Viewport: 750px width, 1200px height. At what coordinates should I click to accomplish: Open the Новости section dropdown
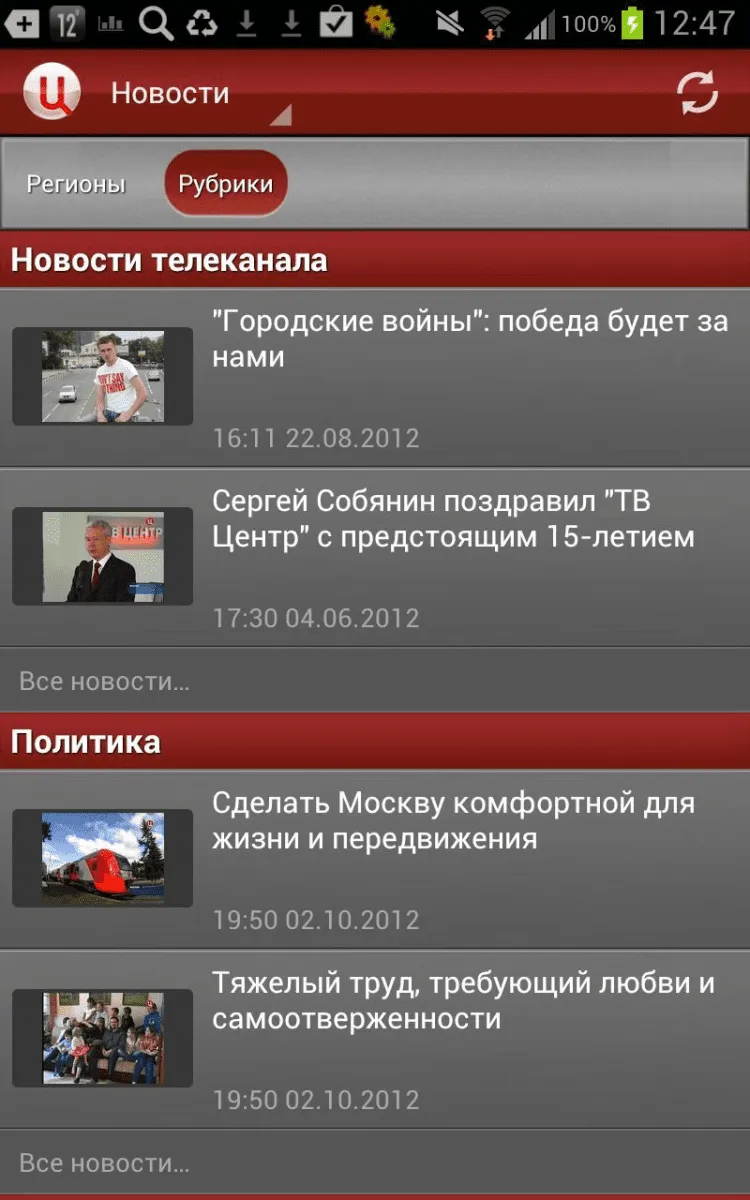click(190, 95)
